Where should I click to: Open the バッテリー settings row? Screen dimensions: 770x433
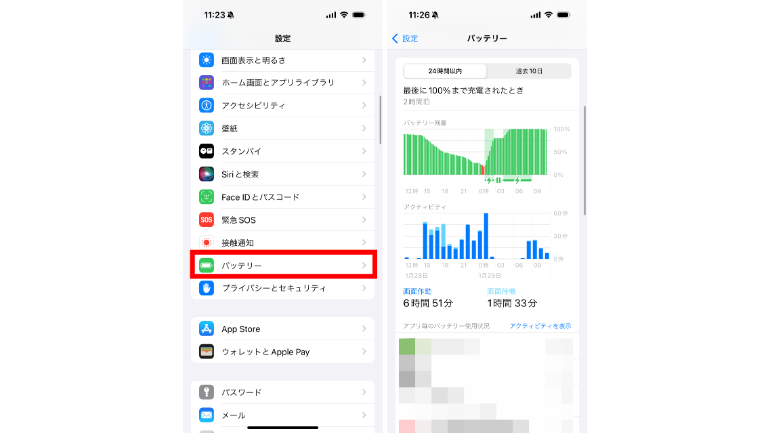point(283,265)
